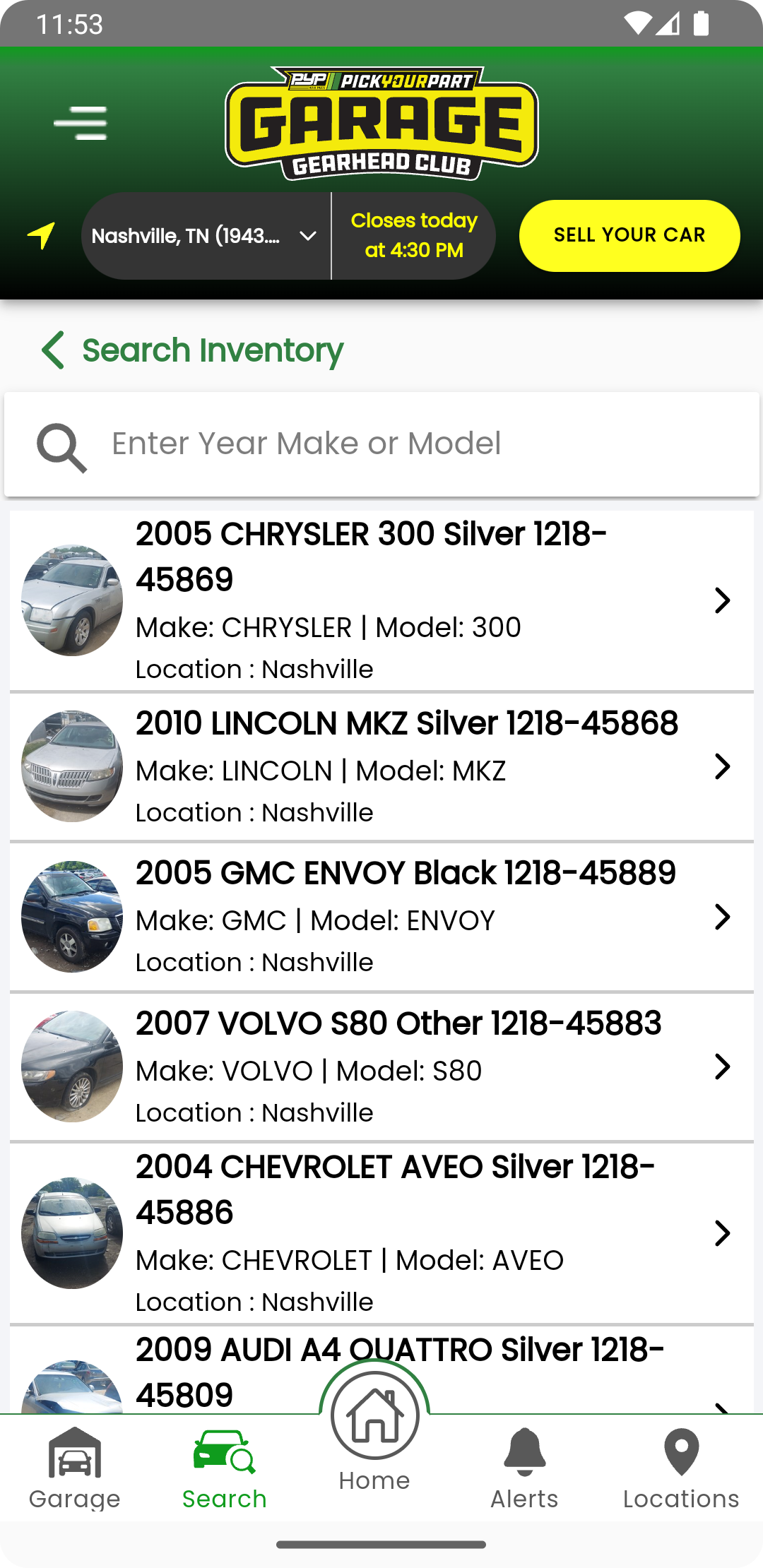Select the 2005 GMC Envoy Black listing

[381, 917]
